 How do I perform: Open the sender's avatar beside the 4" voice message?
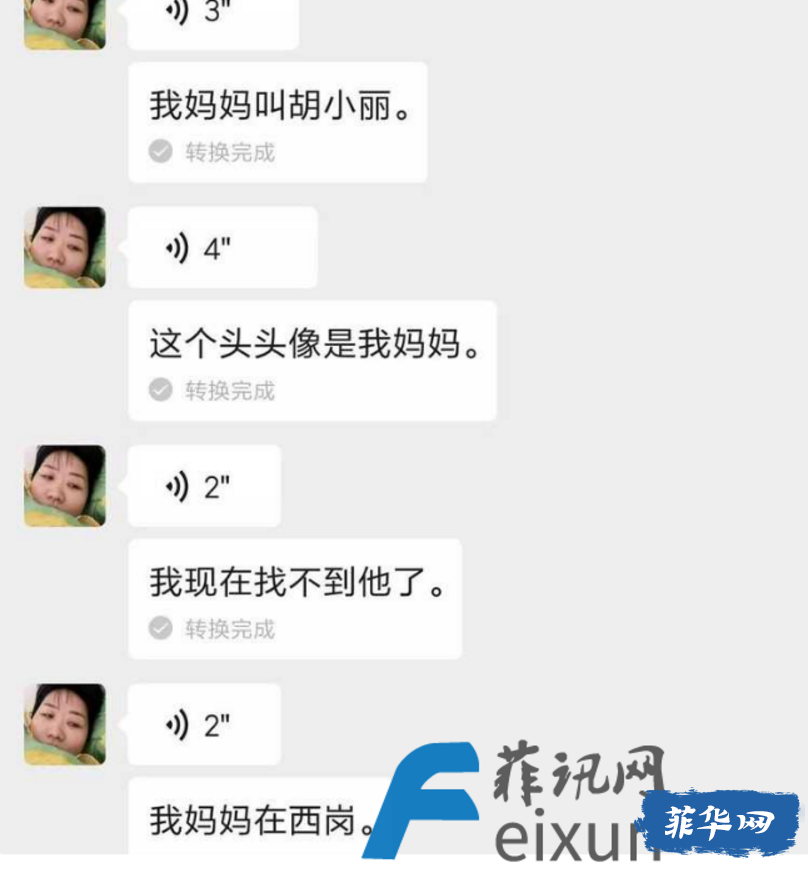click(x=65, y=247)
